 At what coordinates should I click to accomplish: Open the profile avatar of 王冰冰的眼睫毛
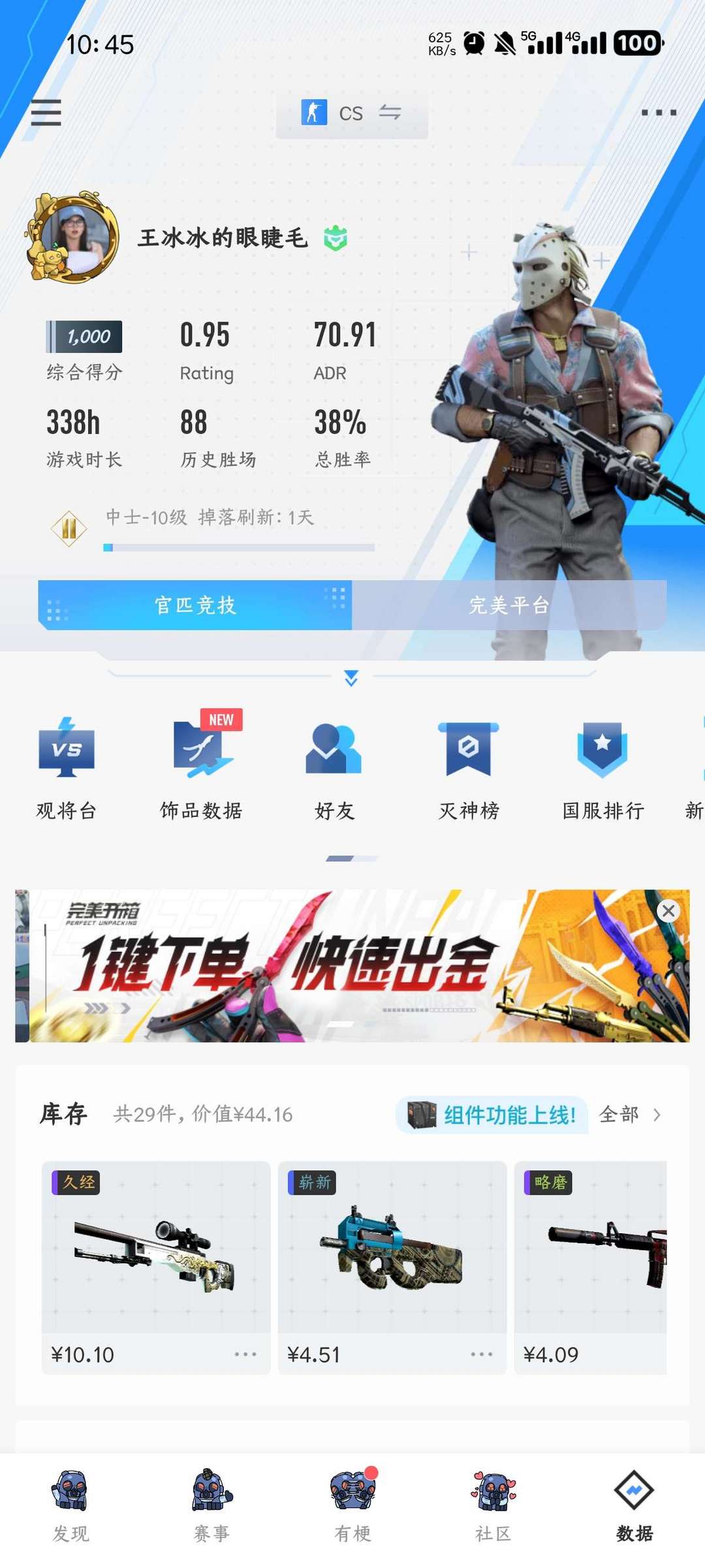pyautogui.click(x=72, y=237)
